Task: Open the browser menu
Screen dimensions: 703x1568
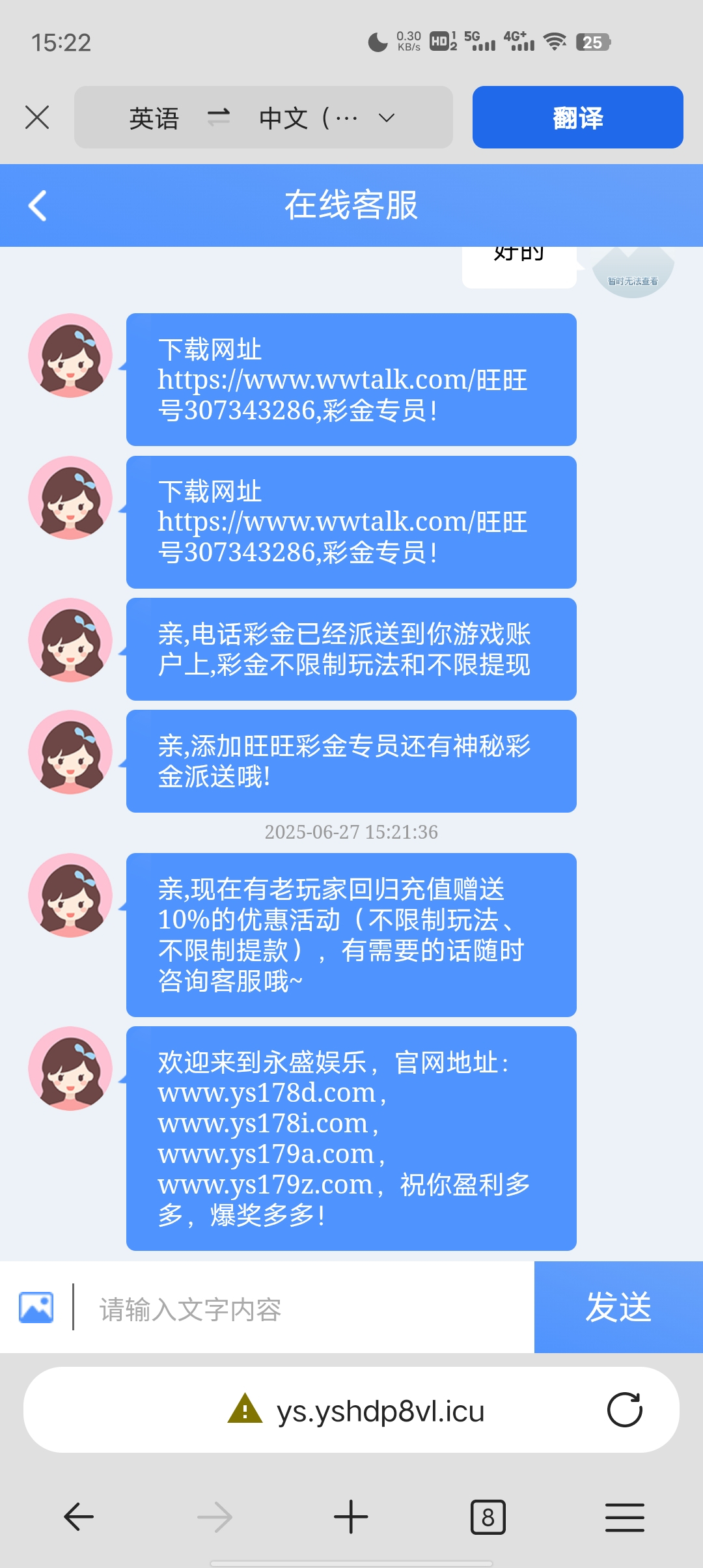Action: point(624,1517)
